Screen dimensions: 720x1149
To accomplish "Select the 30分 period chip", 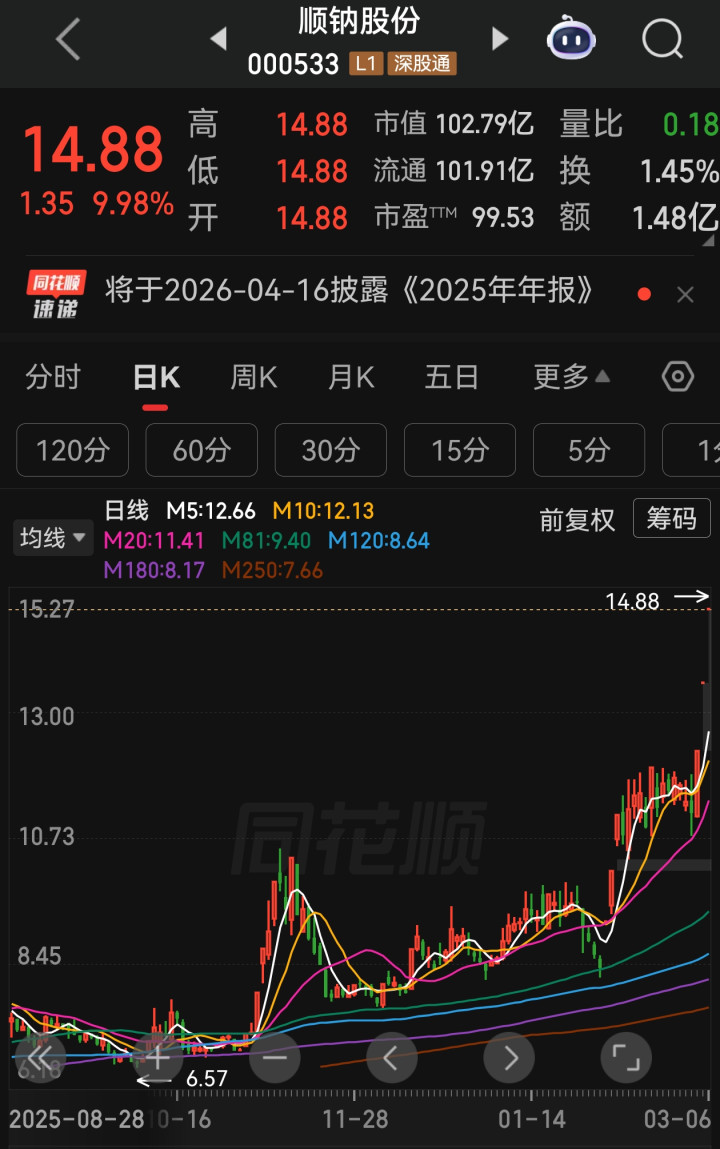I will point(331,450).
